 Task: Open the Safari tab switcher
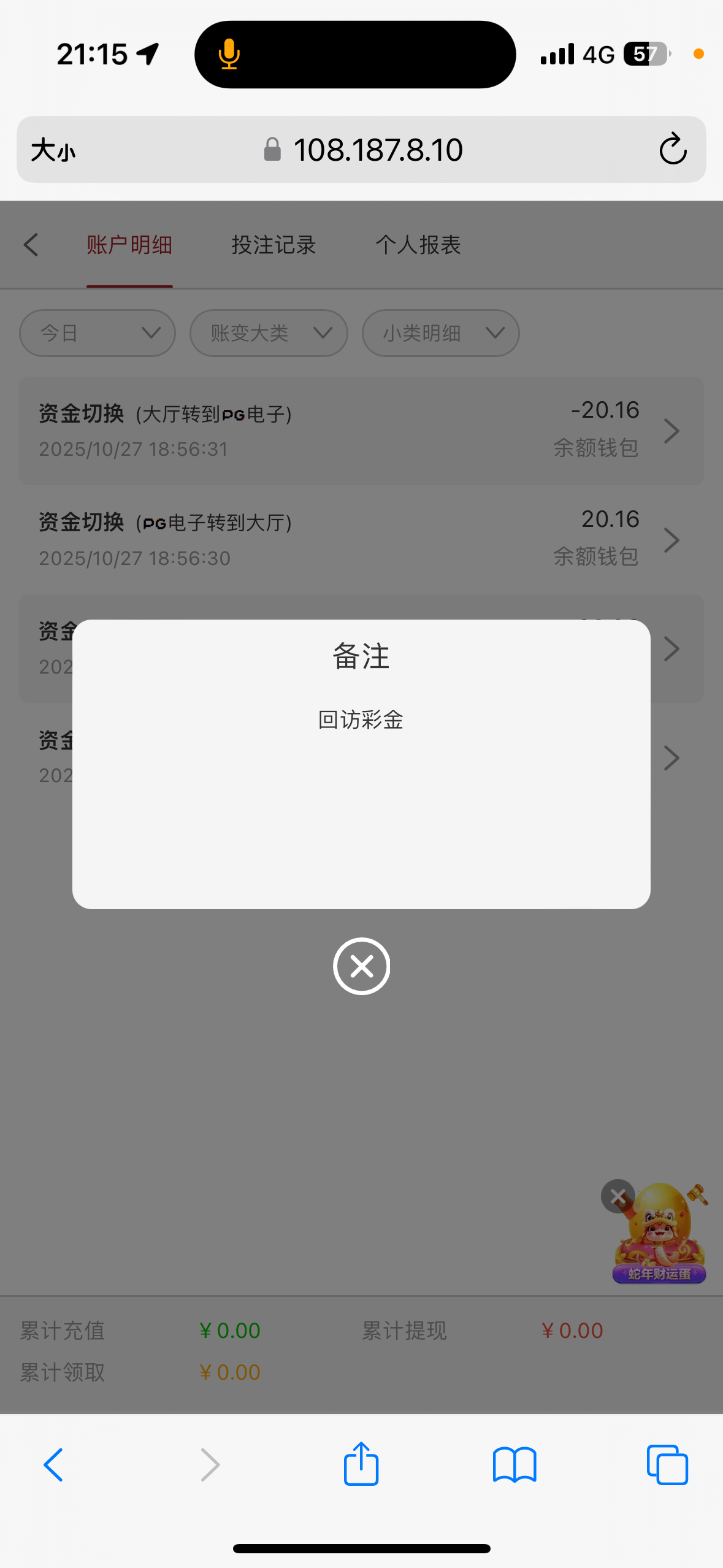[x=667, y=1464]
